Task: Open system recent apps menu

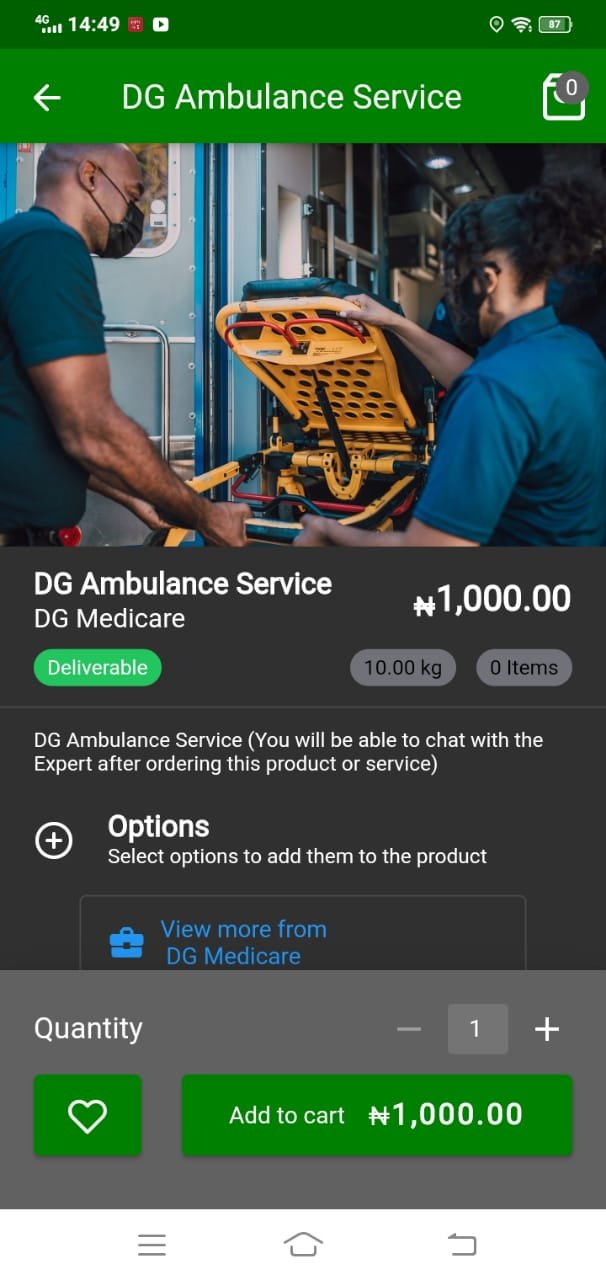Action: [152, 1245]
